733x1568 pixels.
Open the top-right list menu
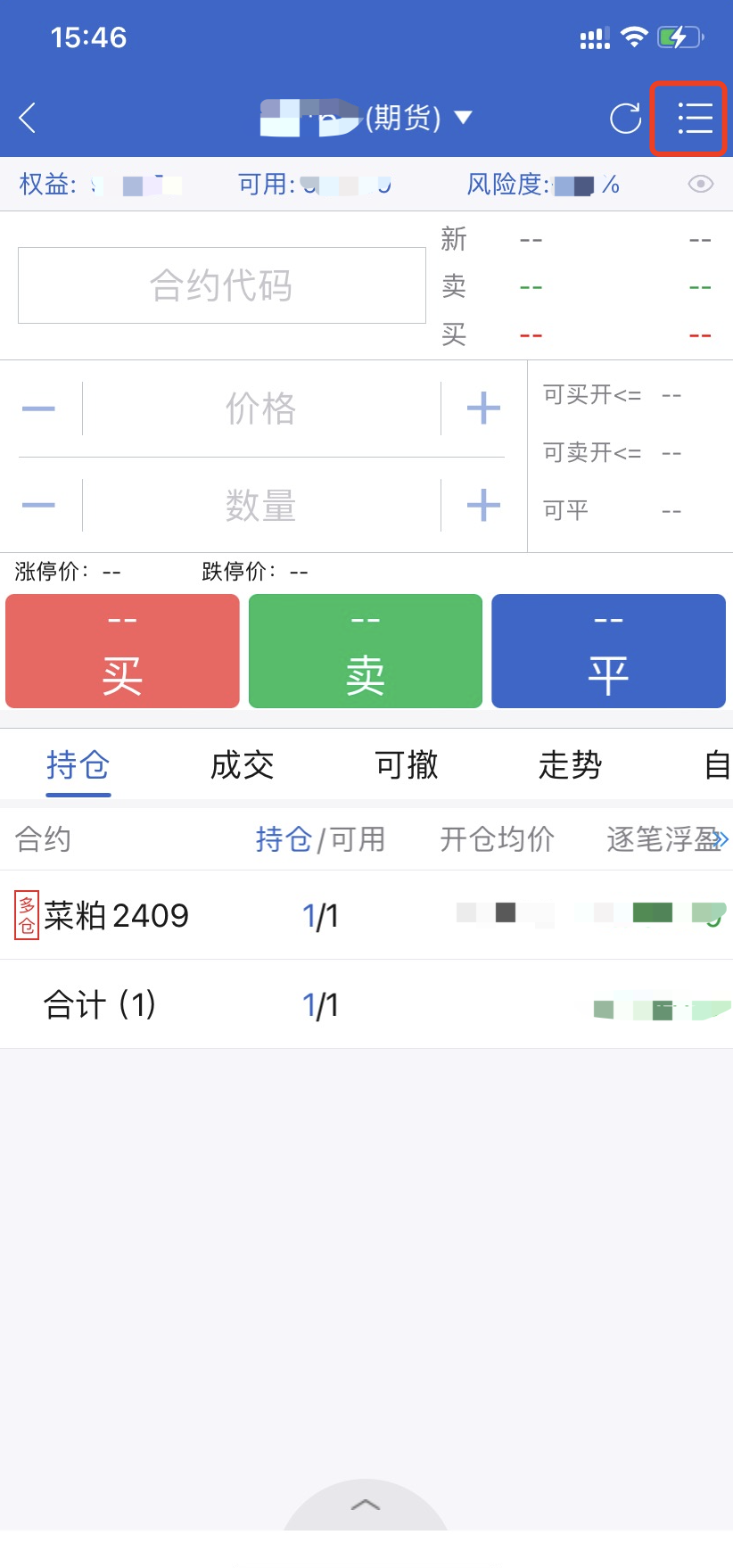[694, 118]
